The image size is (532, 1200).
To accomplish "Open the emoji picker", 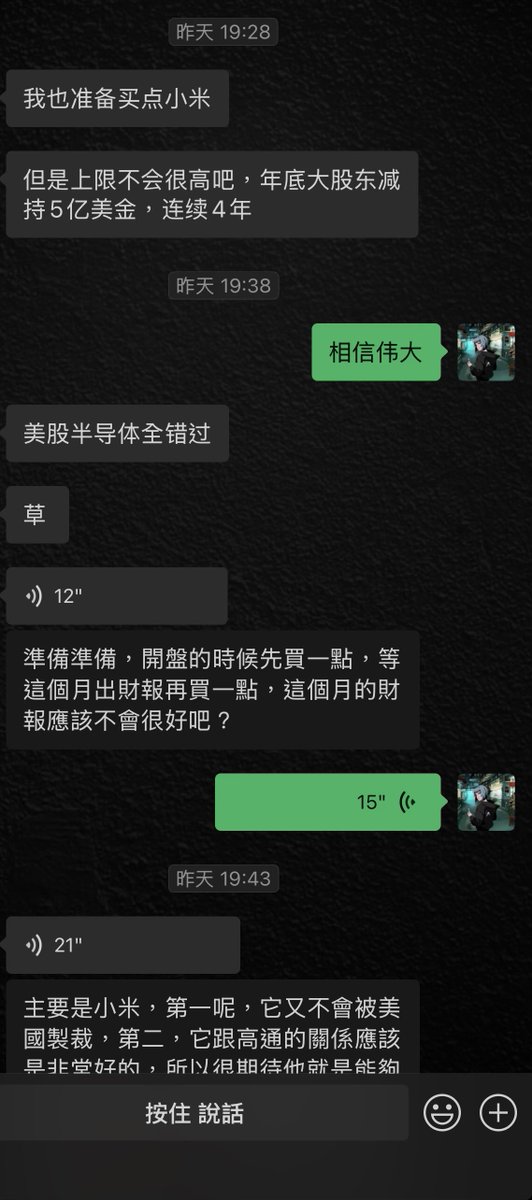I will tap(442, 1113).
